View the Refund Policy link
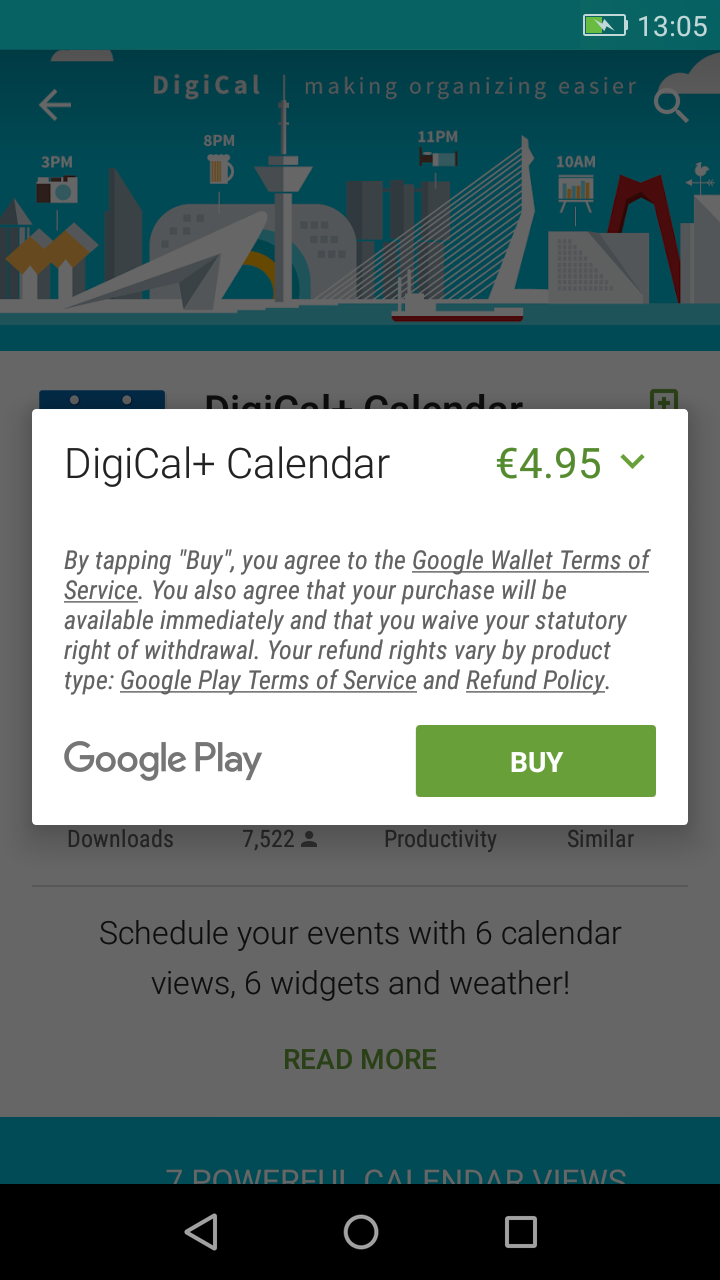 (536, 681)
